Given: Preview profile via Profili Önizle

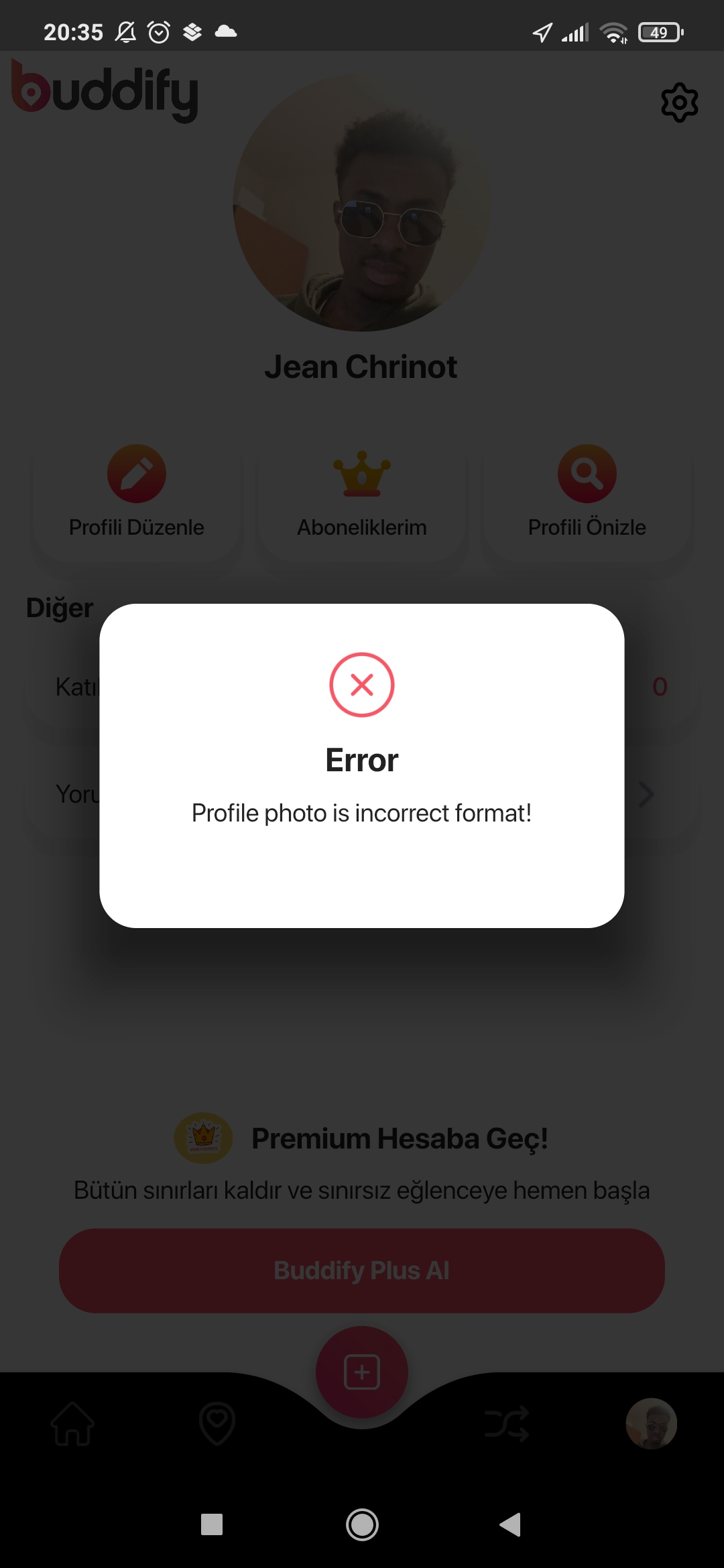Looking at the screenshot, I should [x=587, y=495].
